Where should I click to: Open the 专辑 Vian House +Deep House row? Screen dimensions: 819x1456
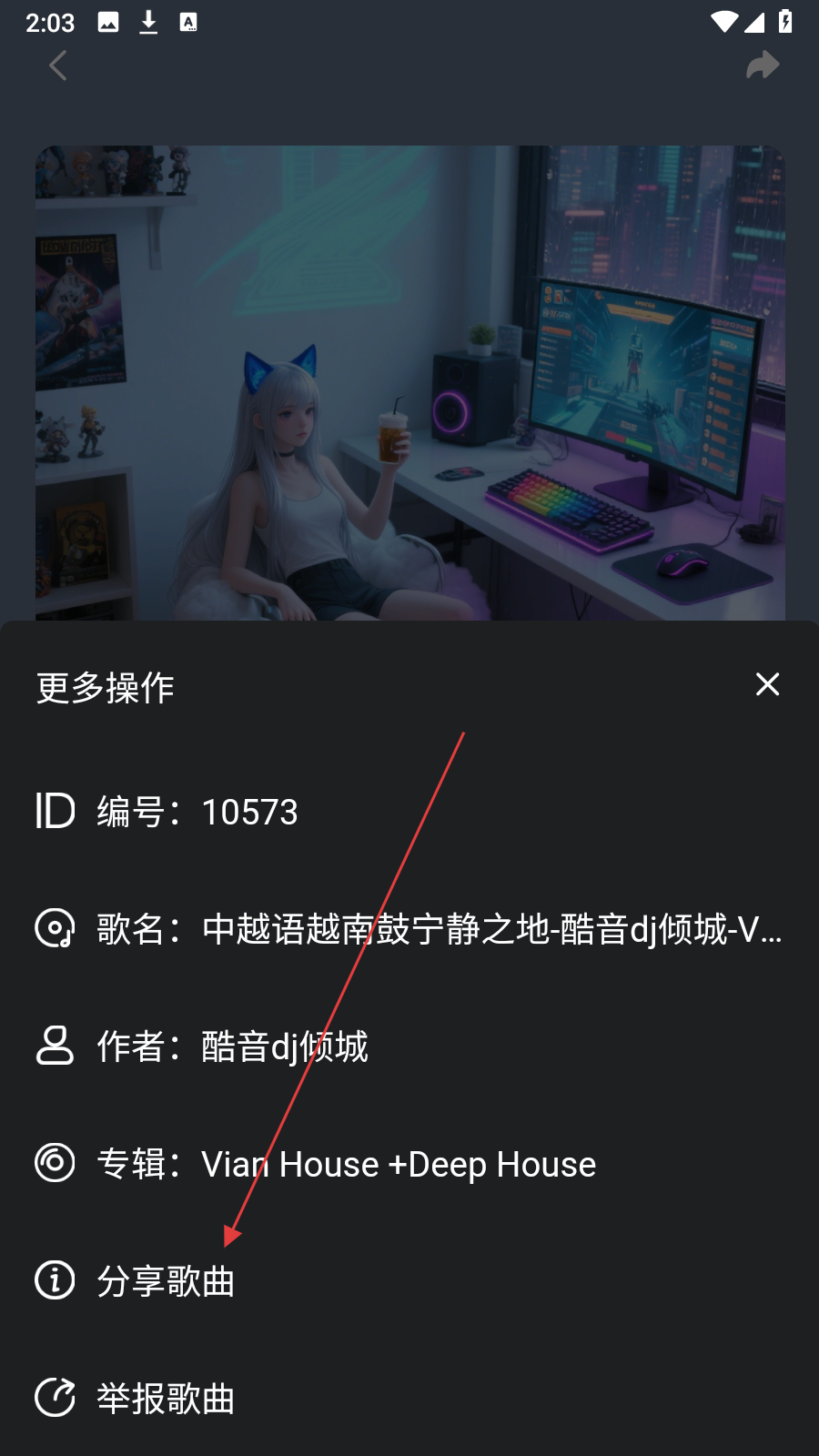[346, 1164]
